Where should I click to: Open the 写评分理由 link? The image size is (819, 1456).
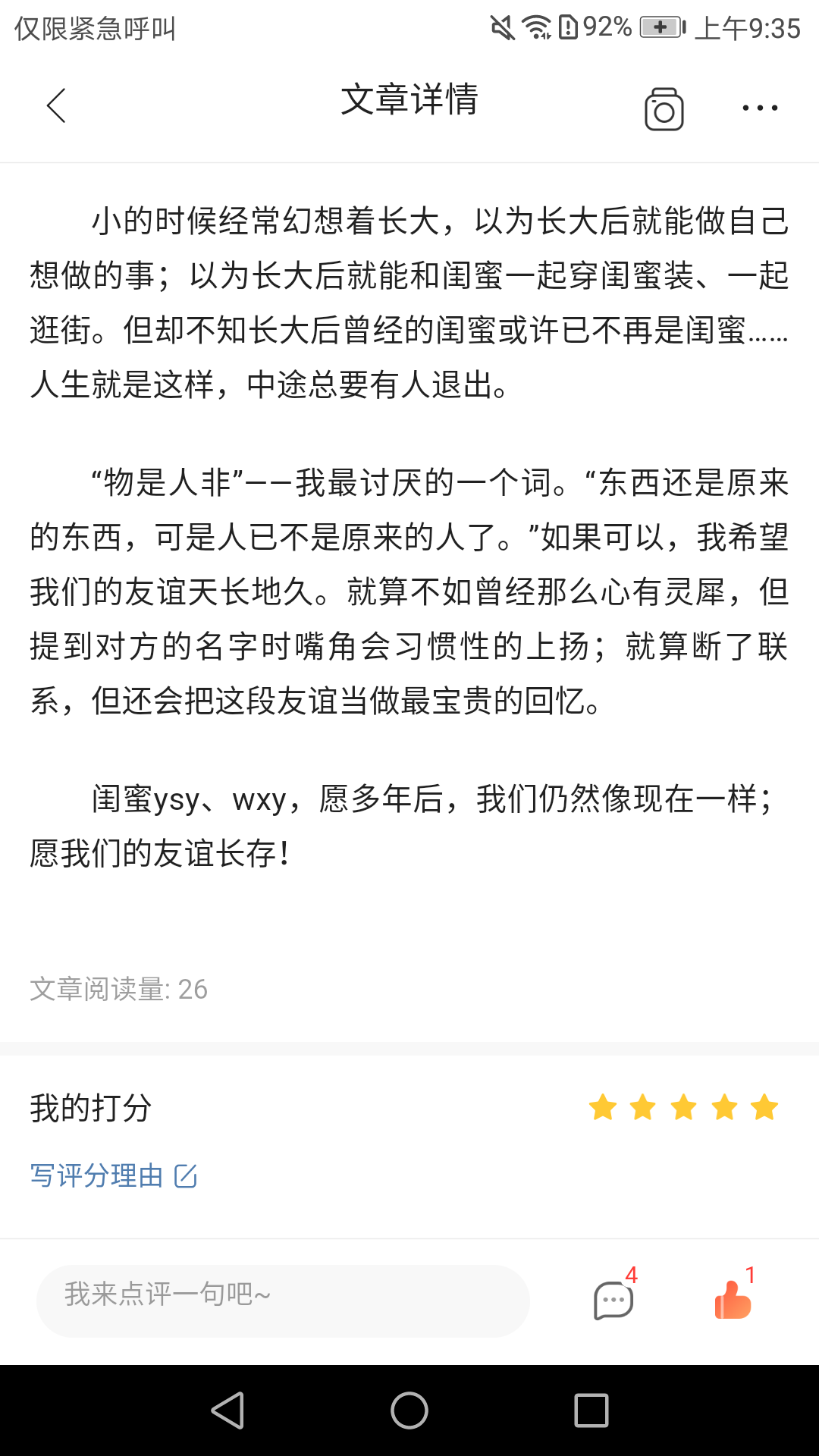[114, 1176]
